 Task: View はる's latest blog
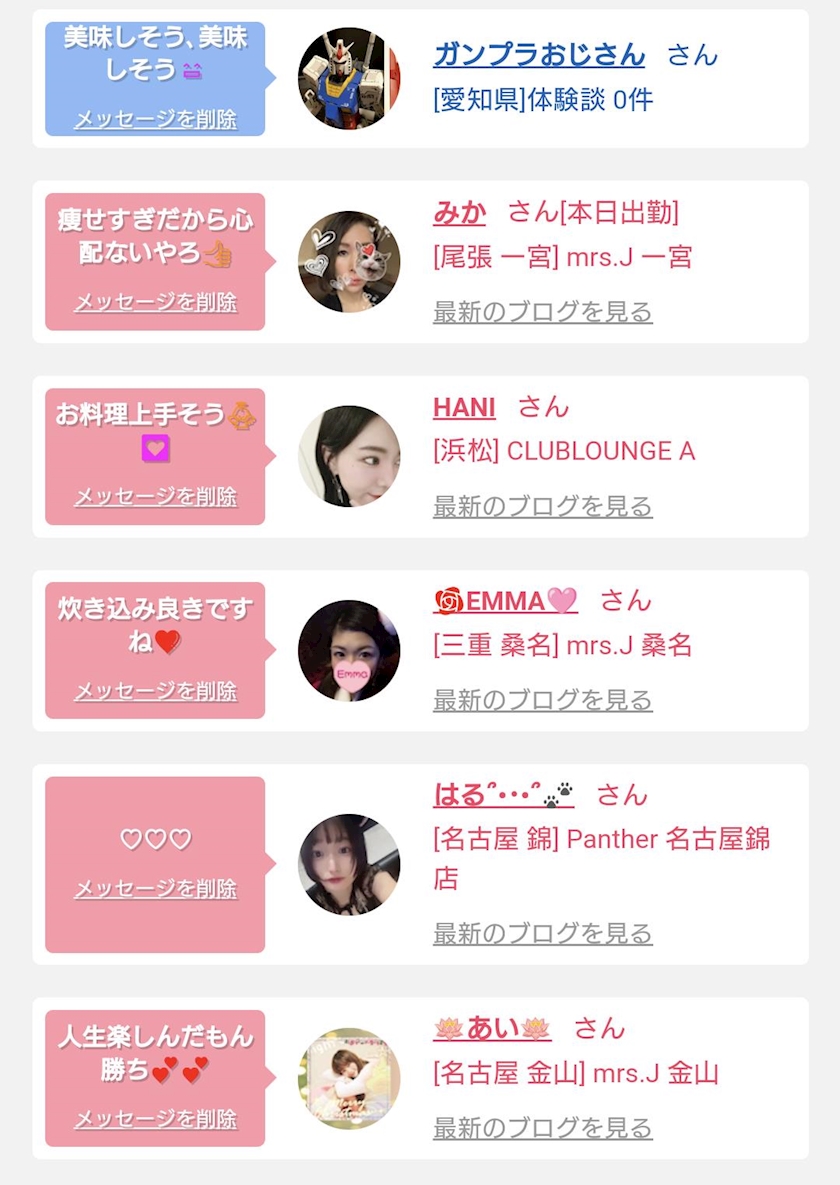click(542, 933)
